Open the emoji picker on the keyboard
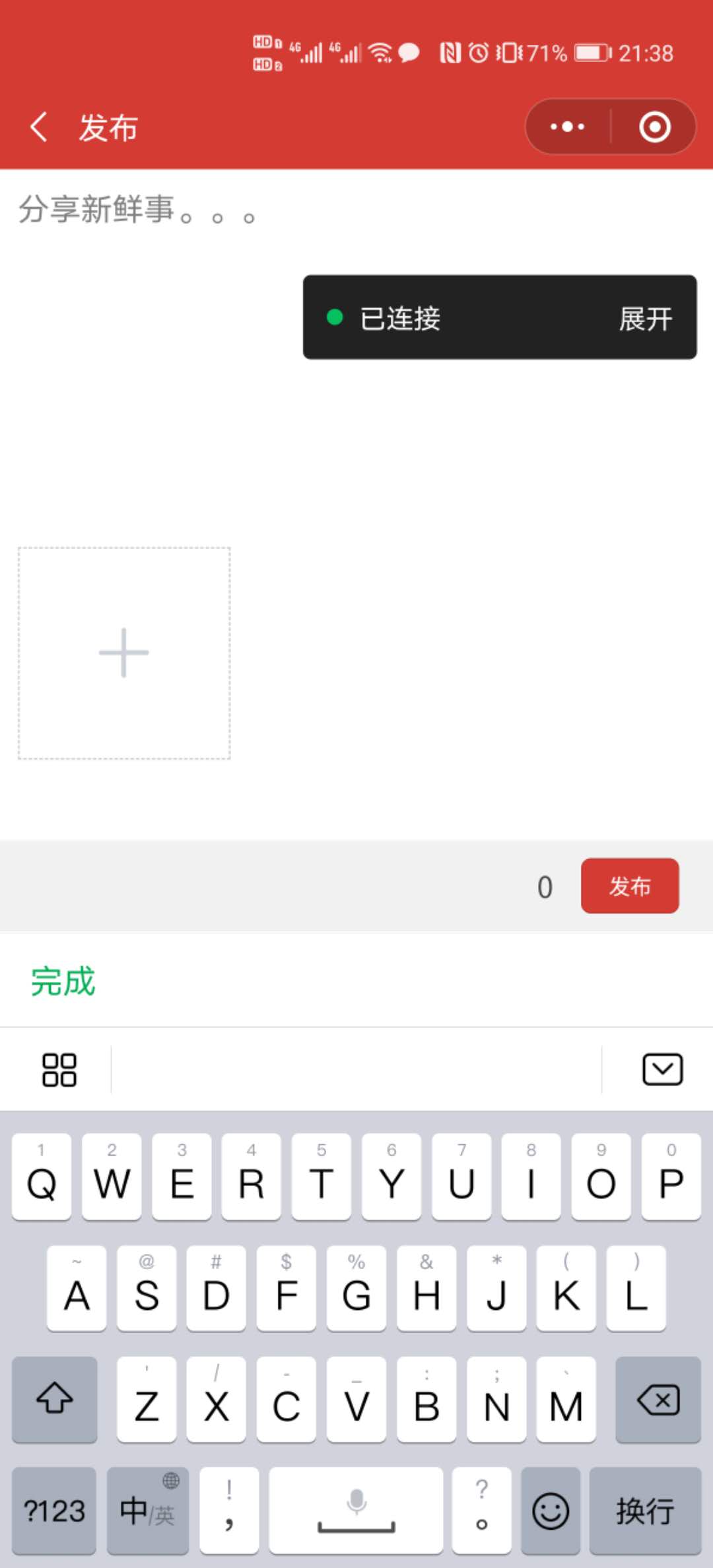Viewport: 713px width, 1568px height. point(550,1510)
